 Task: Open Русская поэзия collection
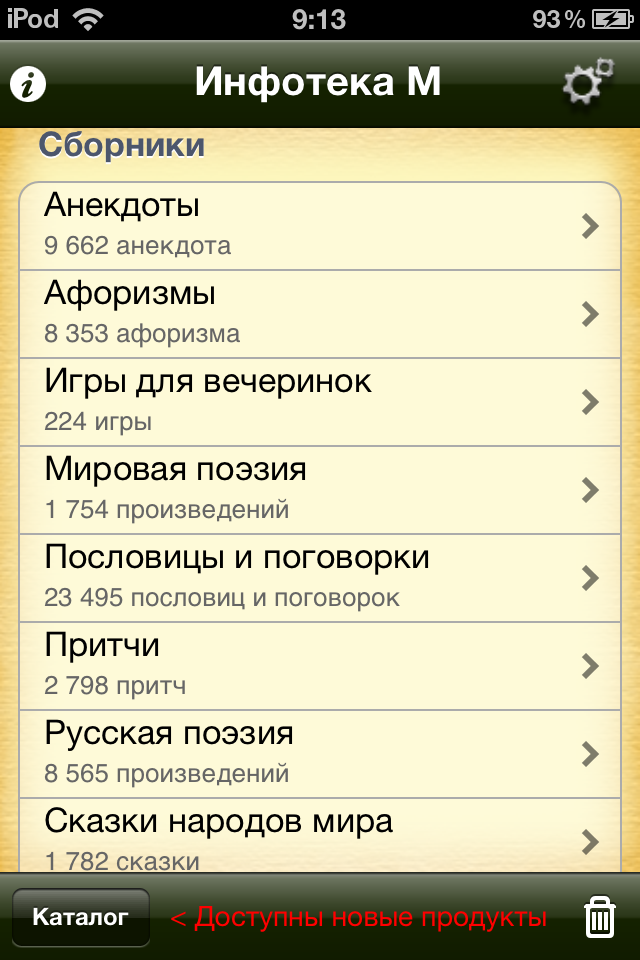coord(320,754)
